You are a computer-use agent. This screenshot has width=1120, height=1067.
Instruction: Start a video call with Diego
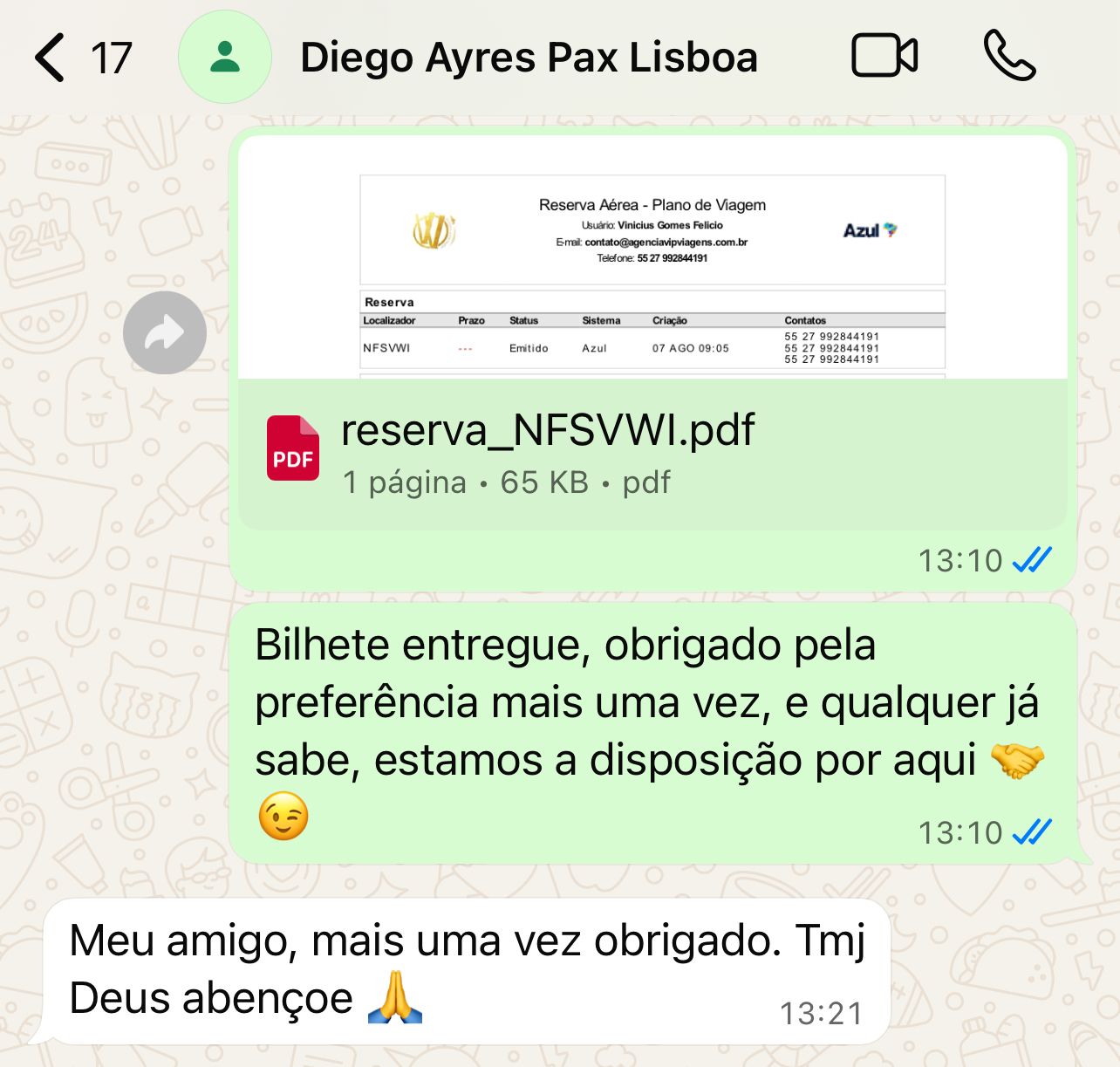click(x=884, y=57)
